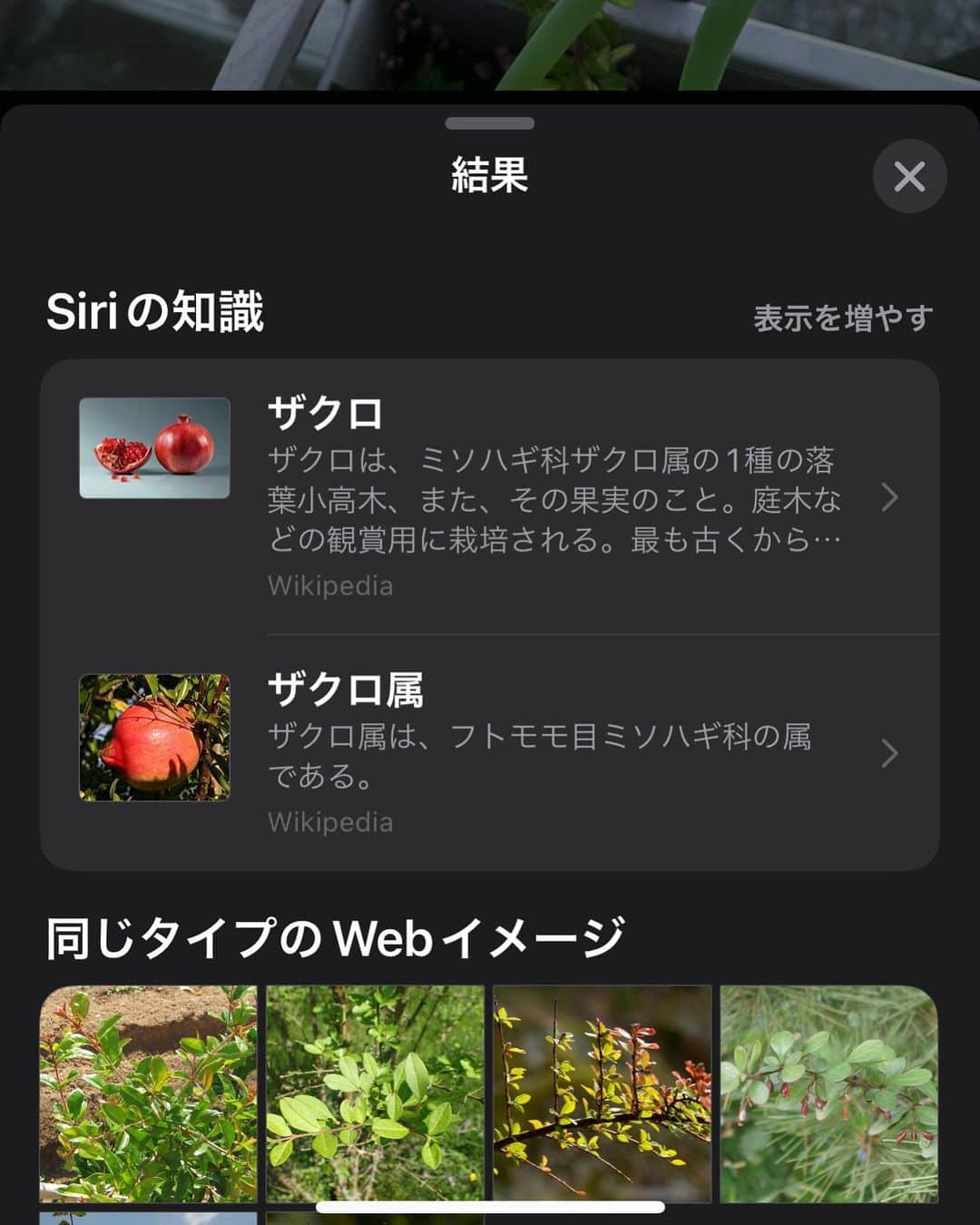
Task: Open the branch with yellow-red leaves image
Action: [x=602, y=1093]
